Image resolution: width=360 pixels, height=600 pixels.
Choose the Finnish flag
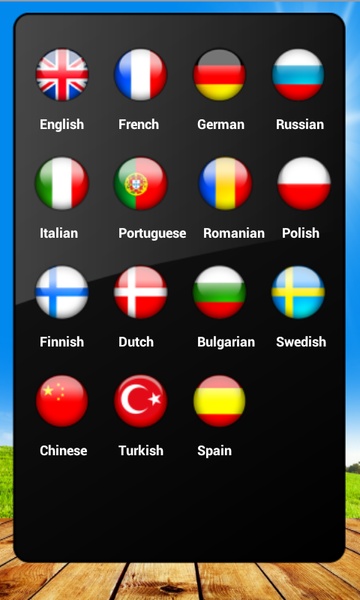(62, 292)
